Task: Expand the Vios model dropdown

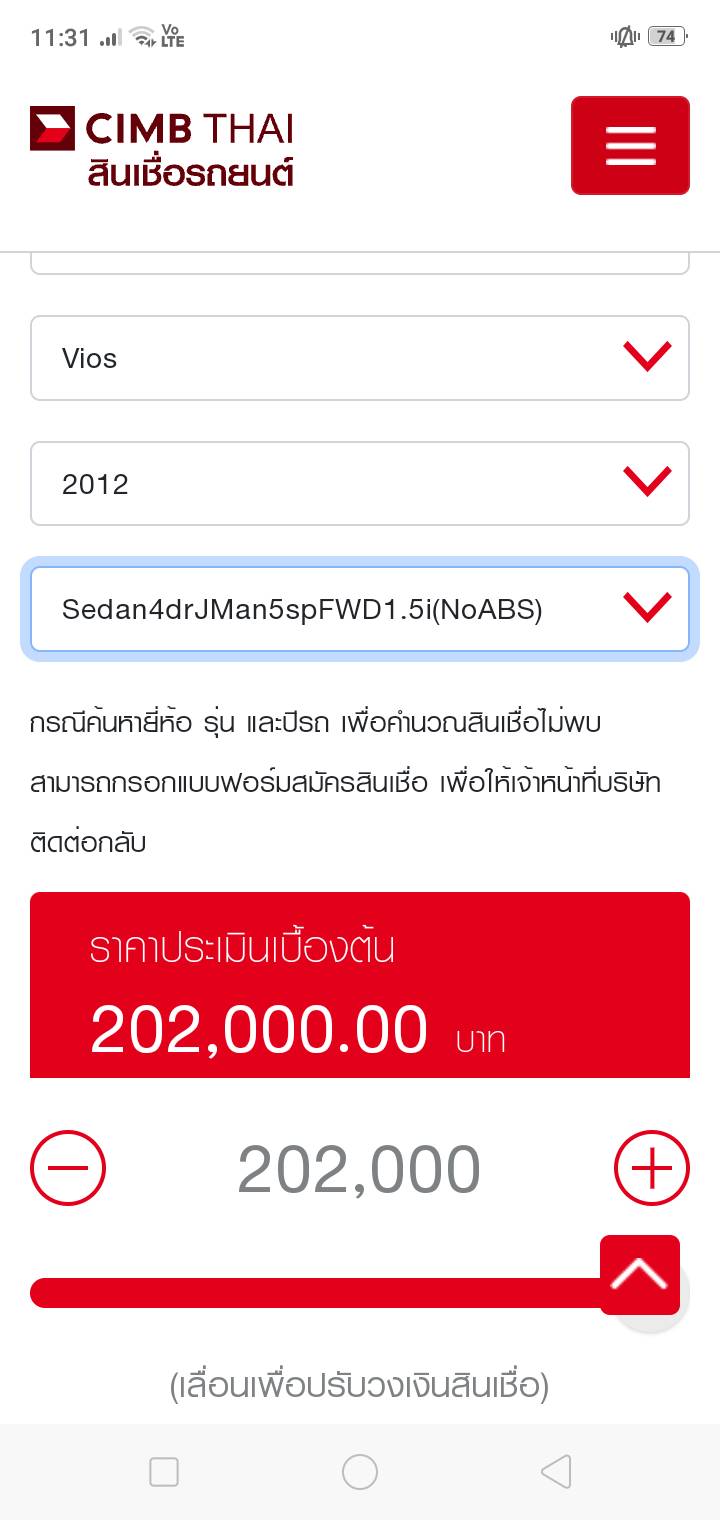Action: click(360, 358)
